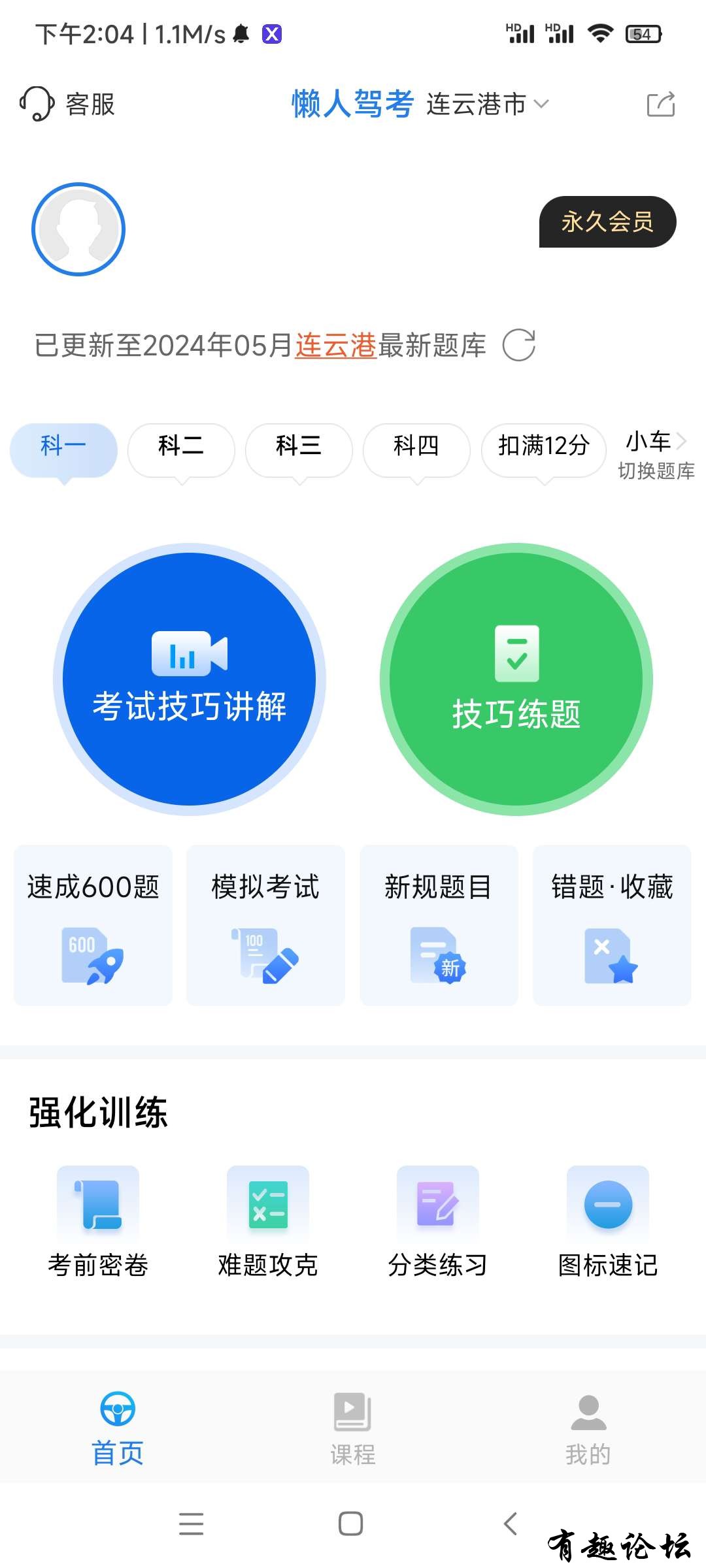Start 技巧练题 practice

coord(516,679)
